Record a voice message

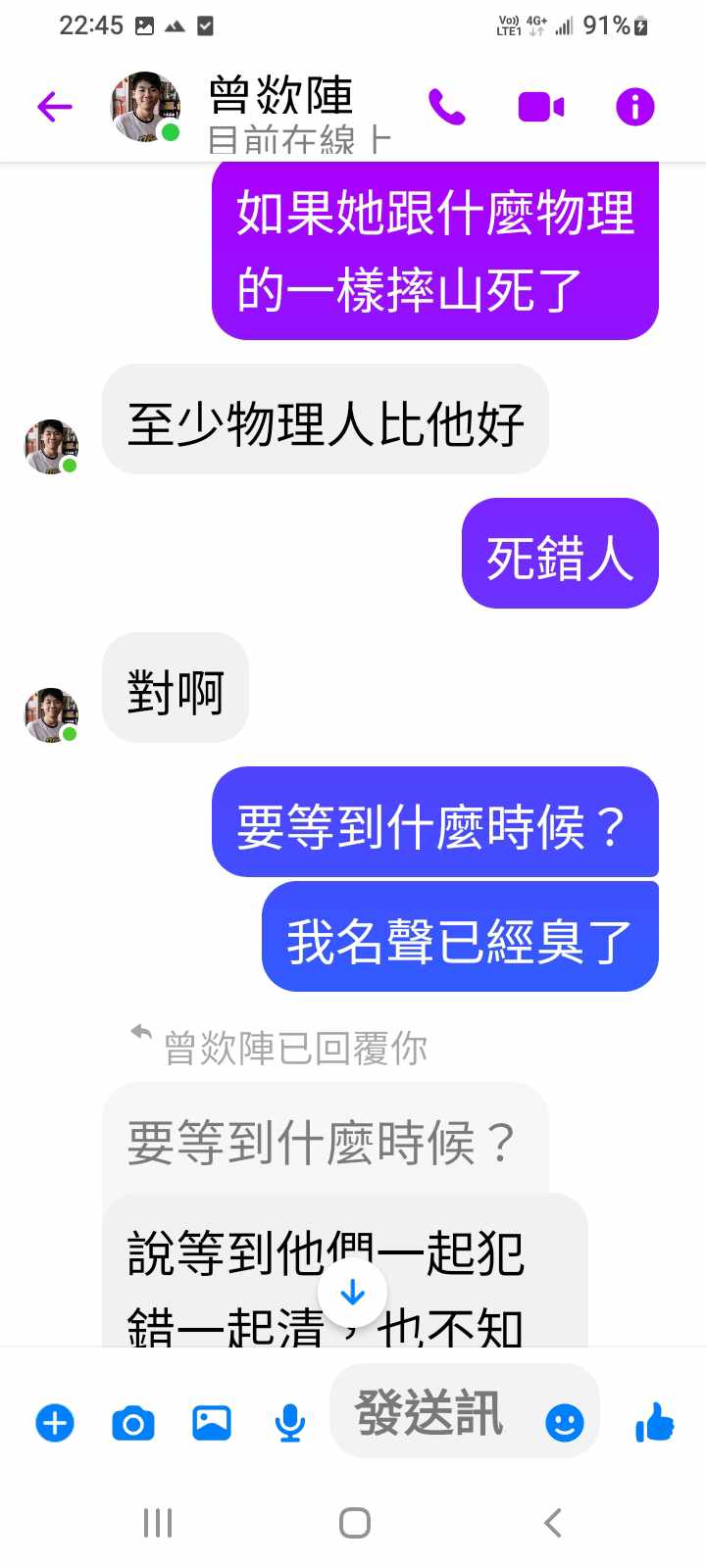click(289, 1422)
